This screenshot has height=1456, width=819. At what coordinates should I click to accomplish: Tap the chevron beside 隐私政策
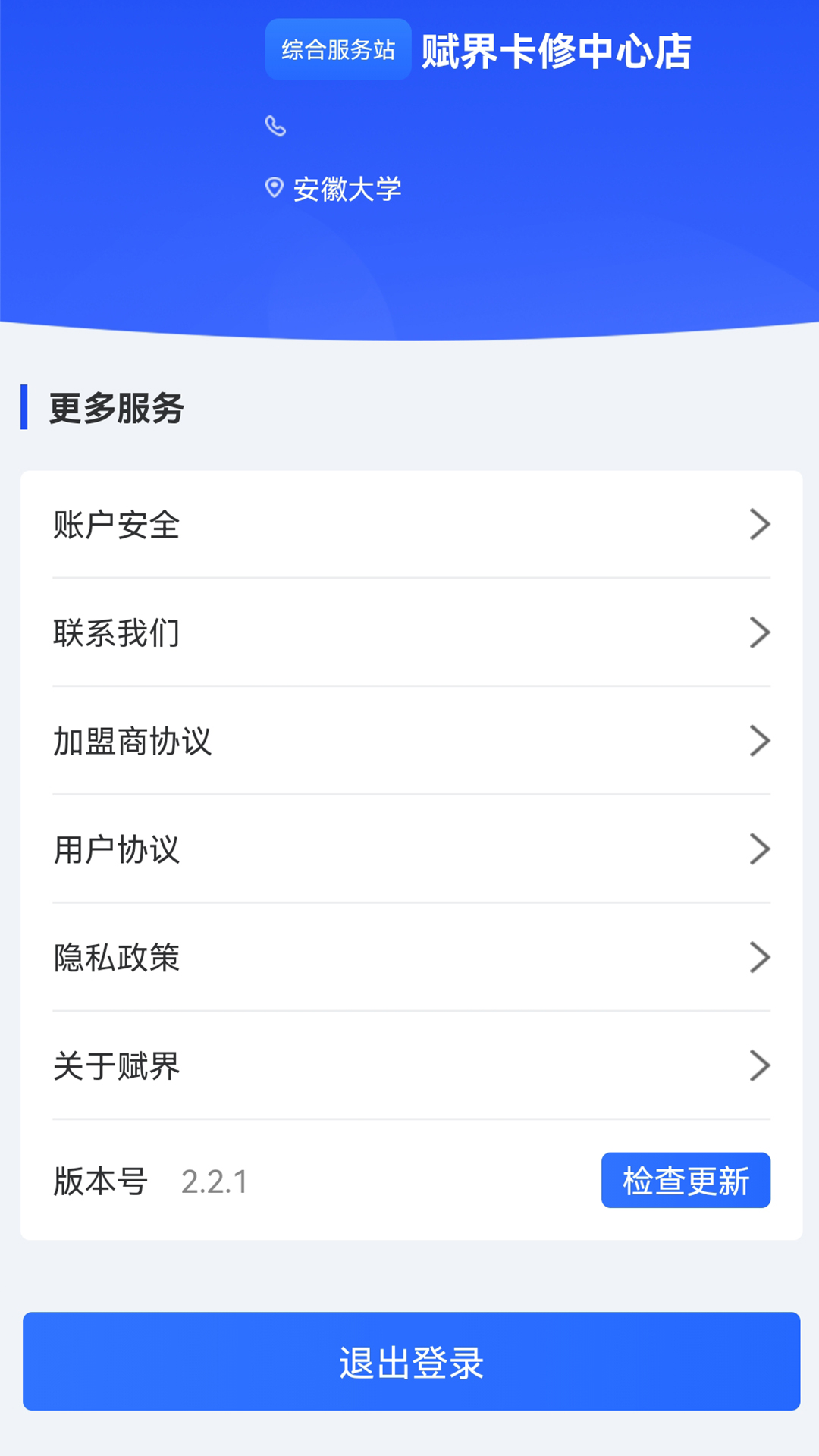tap(758, 958)
